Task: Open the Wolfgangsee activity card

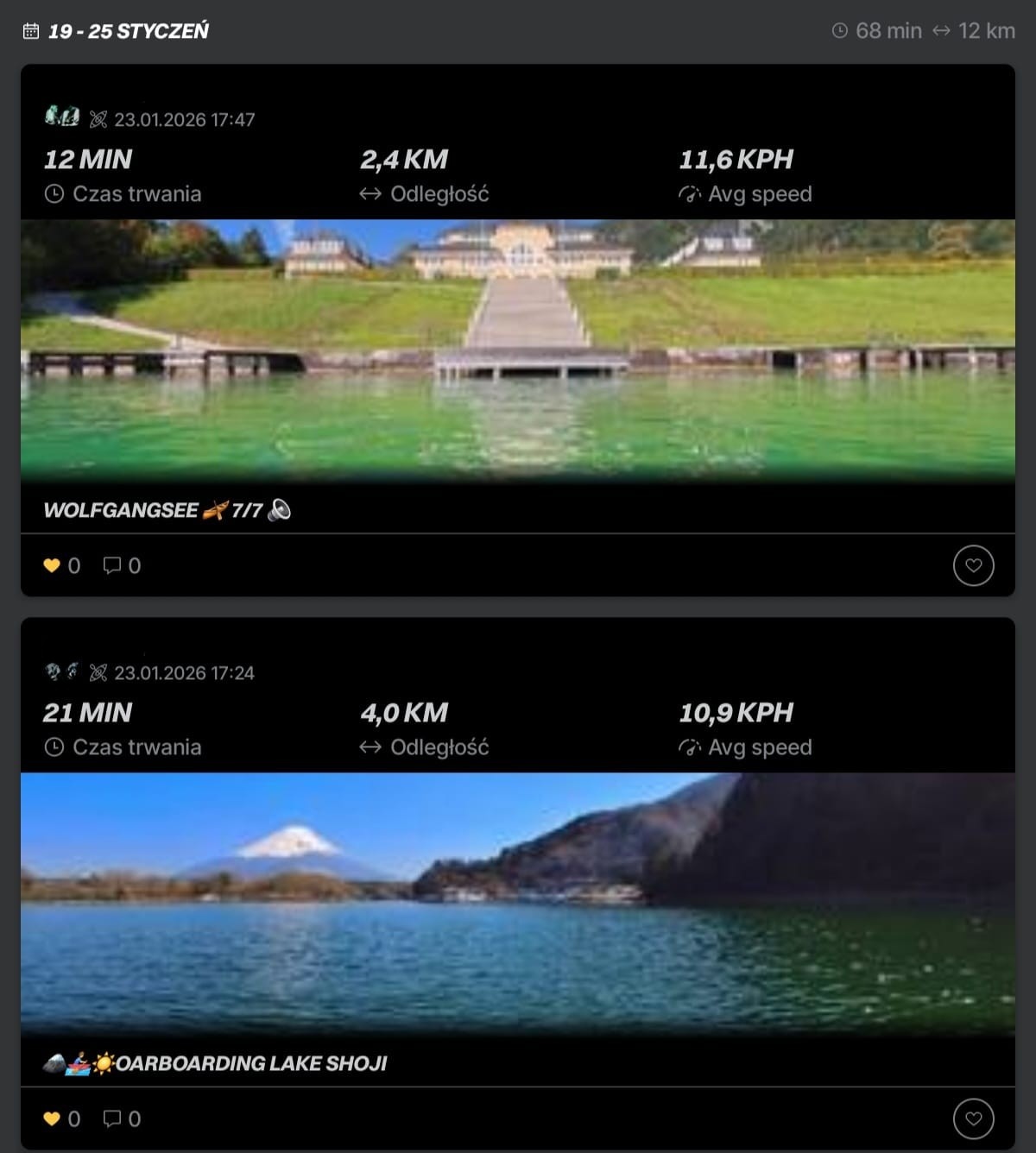Action: coord(518,350)
